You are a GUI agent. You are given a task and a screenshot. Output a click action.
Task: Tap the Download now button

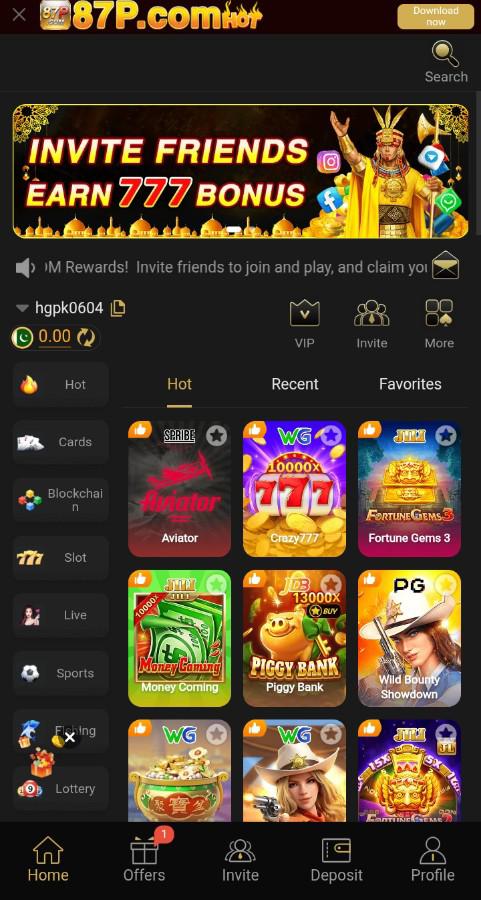click(x=436, y=17)
